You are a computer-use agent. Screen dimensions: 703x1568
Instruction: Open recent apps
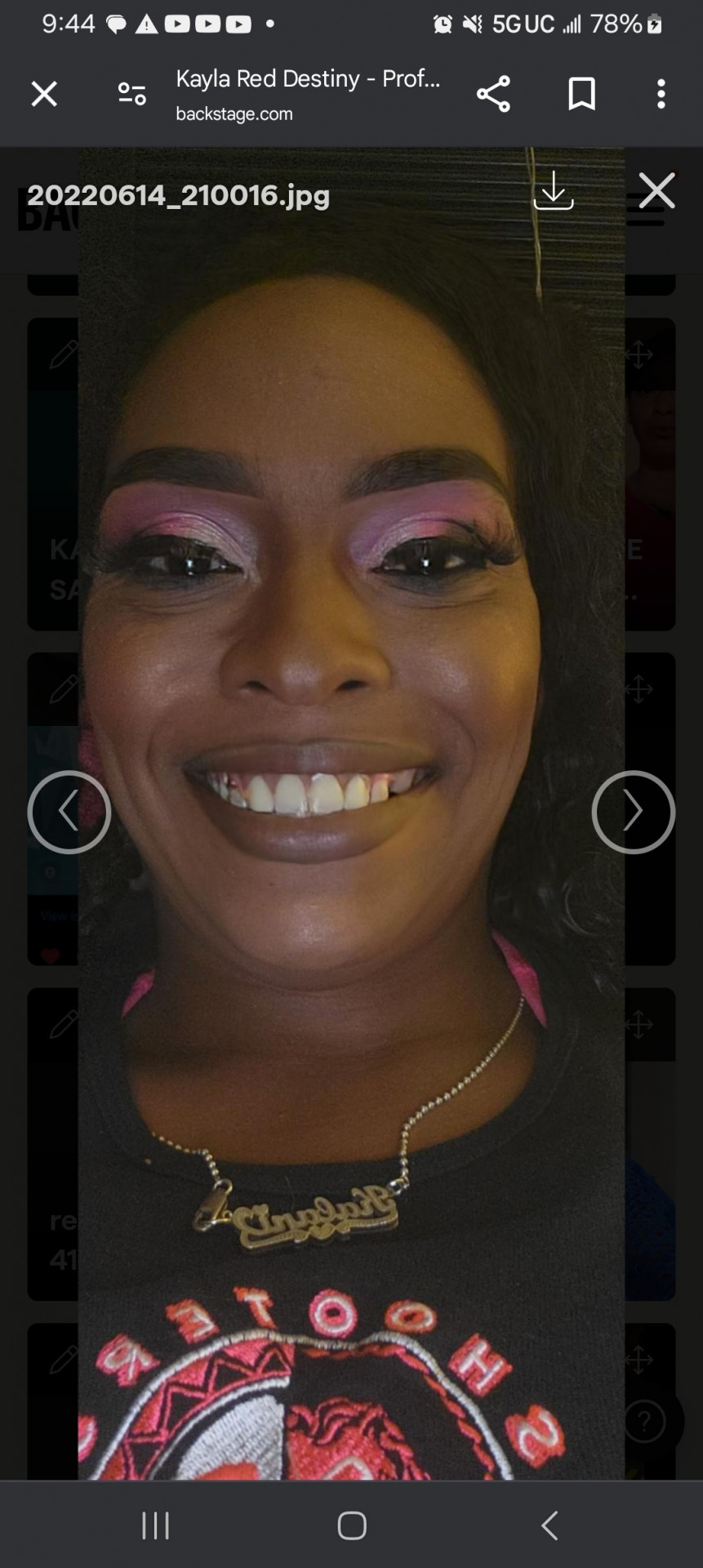coord(155,1525)
